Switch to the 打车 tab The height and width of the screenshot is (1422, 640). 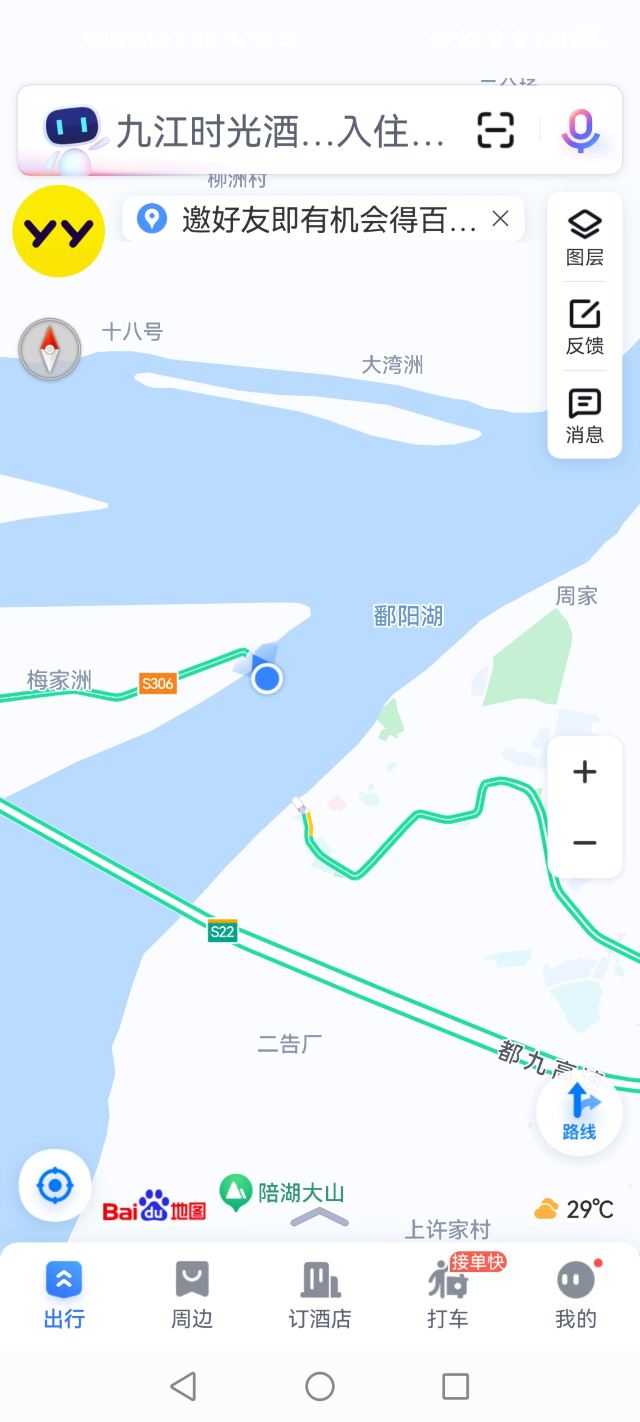[448, 1295]
